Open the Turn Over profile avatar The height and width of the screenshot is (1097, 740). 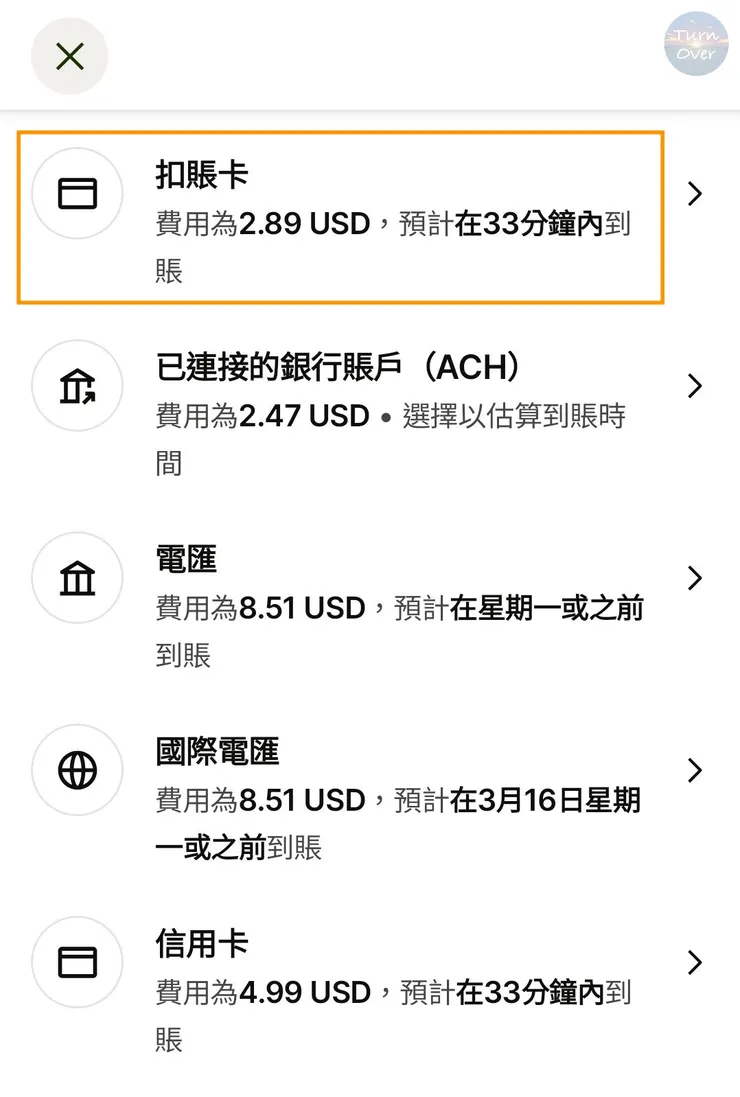tap(695, 44)
